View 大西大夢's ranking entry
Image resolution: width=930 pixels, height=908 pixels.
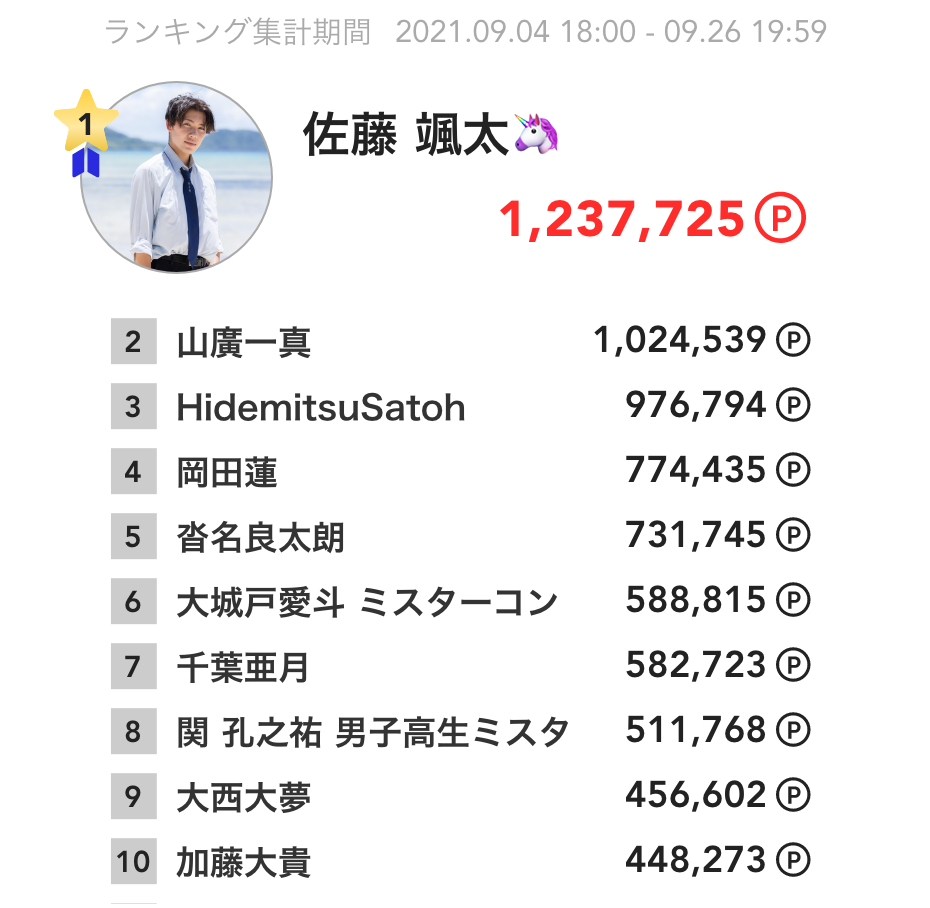pyautogui.click(x=243, y=797)
